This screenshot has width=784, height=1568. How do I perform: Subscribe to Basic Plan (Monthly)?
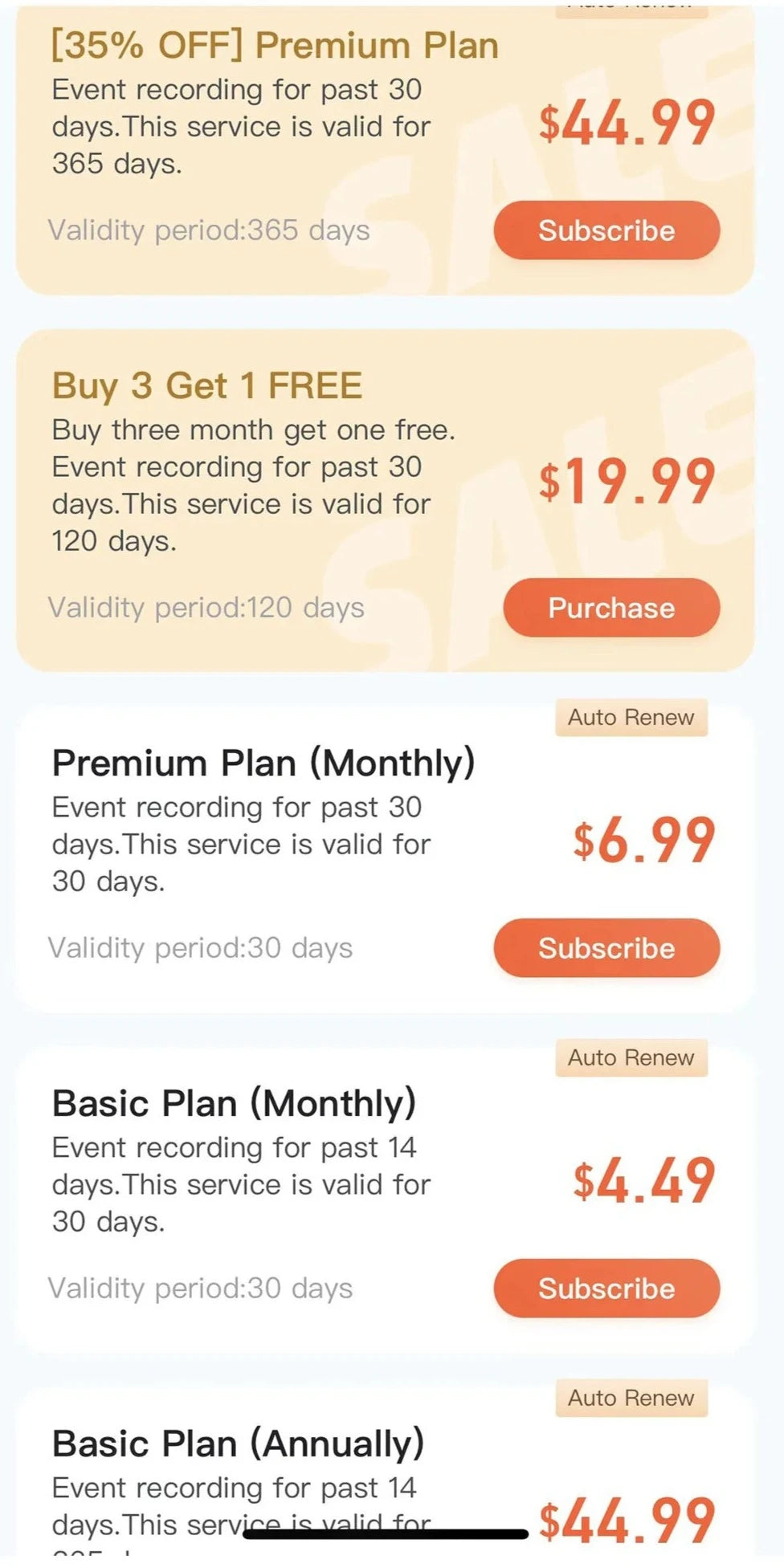click(606, 1289)
